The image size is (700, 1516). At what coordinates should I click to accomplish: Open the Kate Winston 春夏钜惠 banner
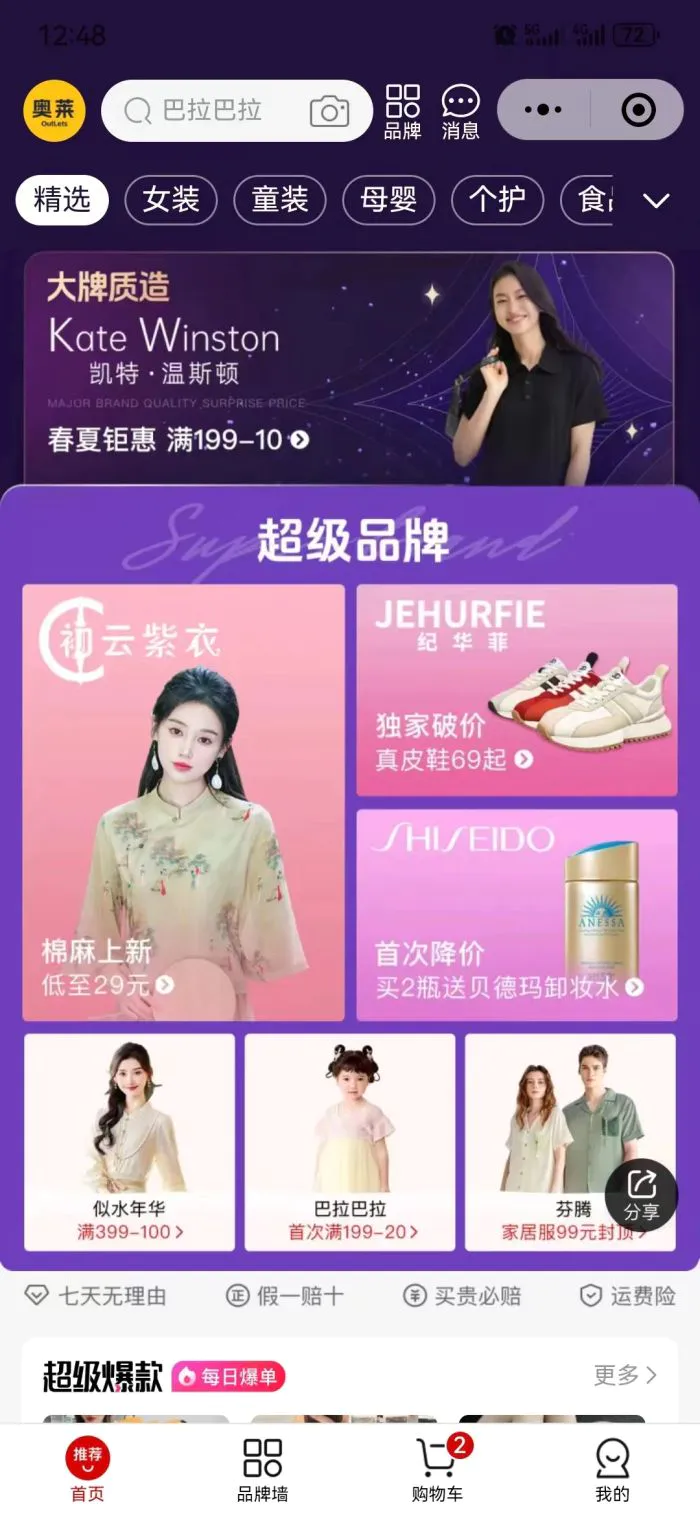click(x=348, y=368)
